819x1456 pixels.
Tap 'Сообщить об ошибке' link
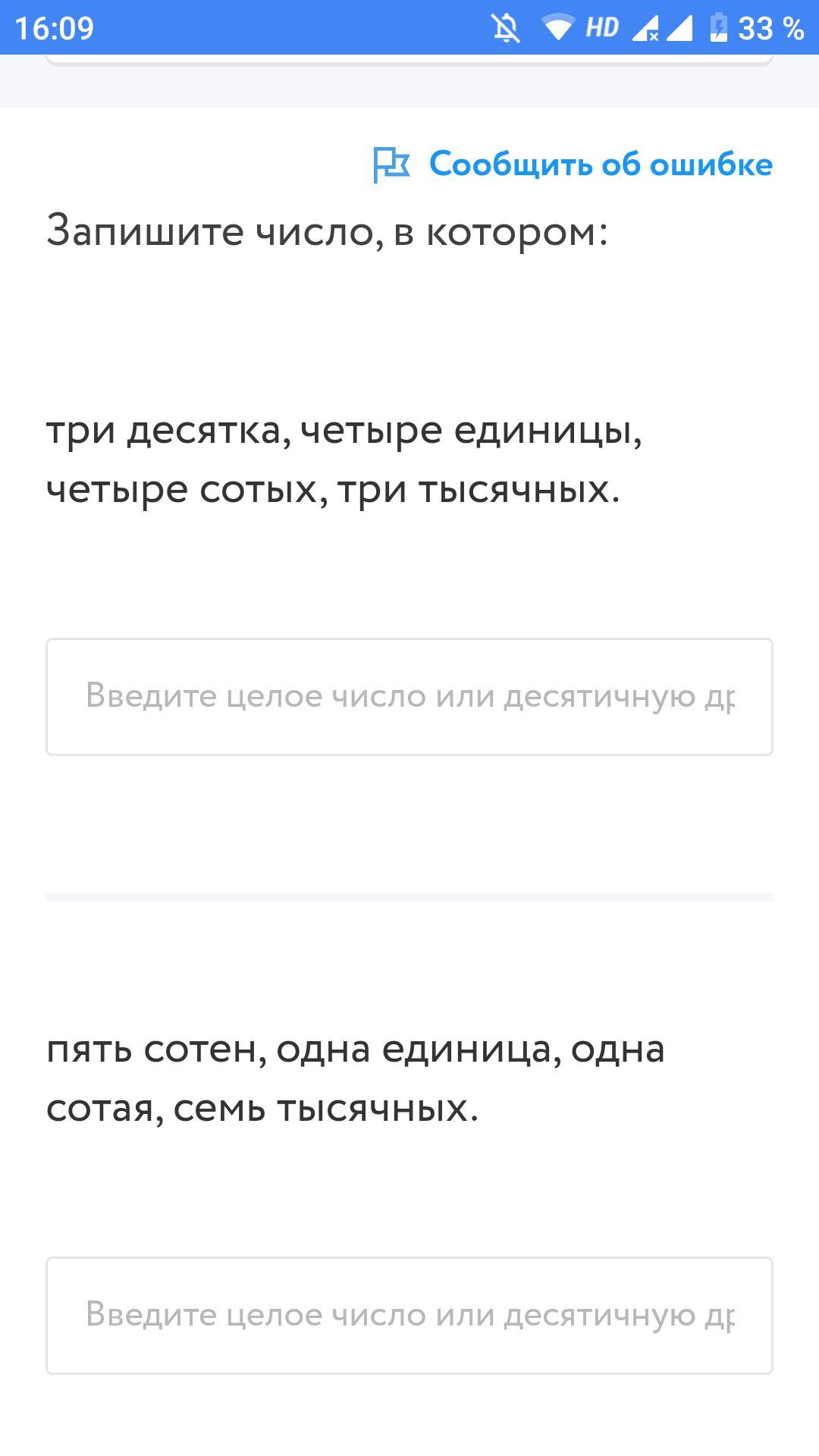coord(599,165)
